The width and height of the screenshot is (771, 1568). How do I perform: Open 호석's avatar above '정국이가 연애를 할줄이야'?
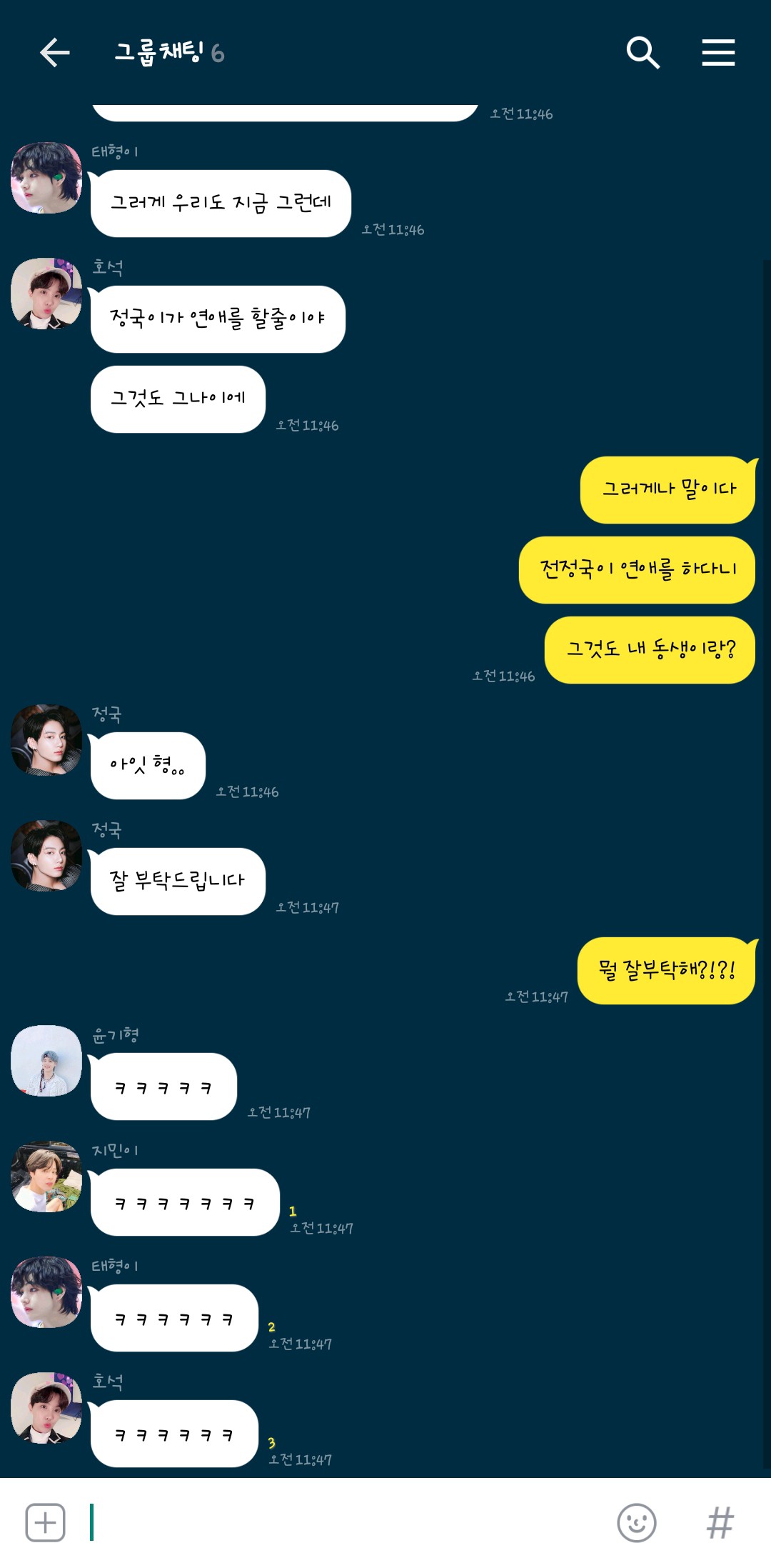[x=46, y=294]
